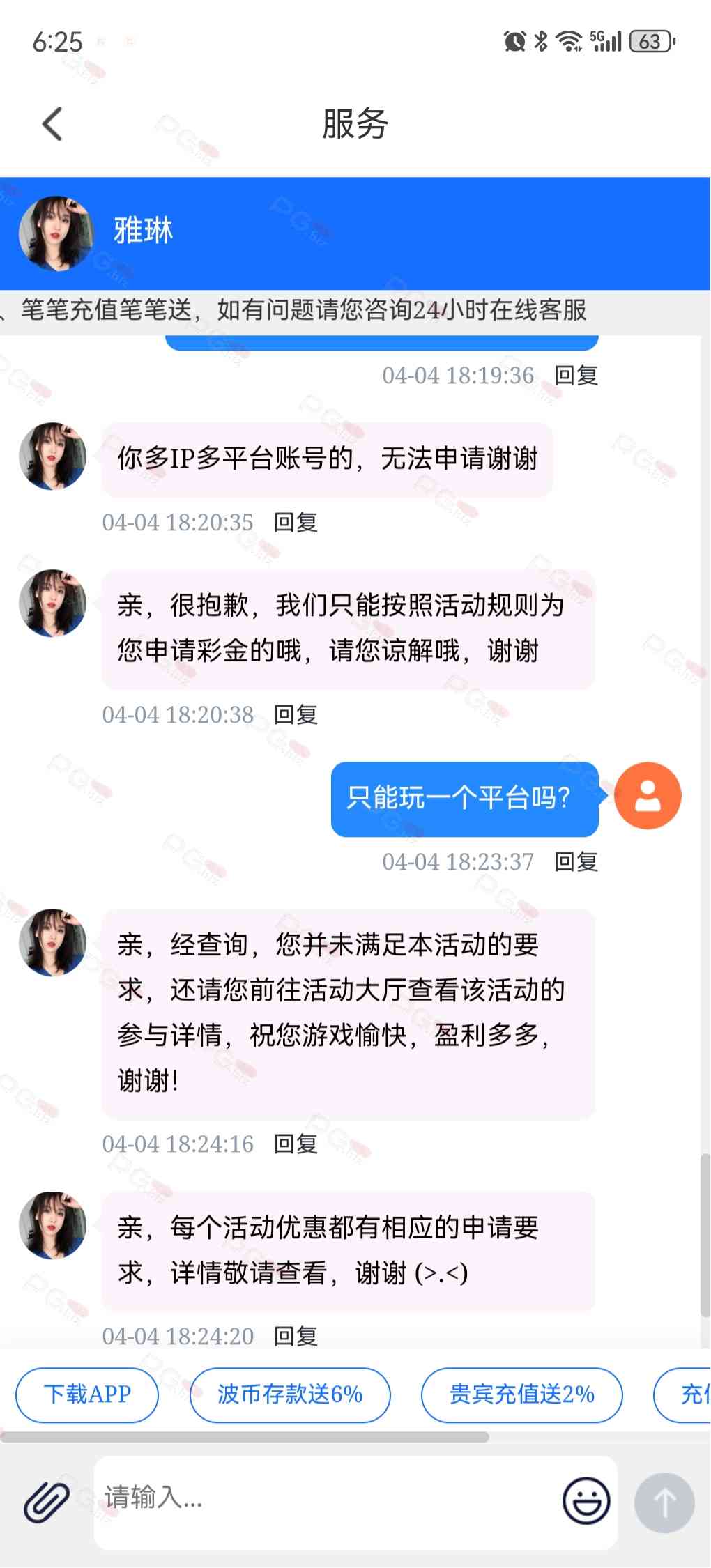
Task: Reply to the 18:23:37 message
Action: (x=576, y=862)
